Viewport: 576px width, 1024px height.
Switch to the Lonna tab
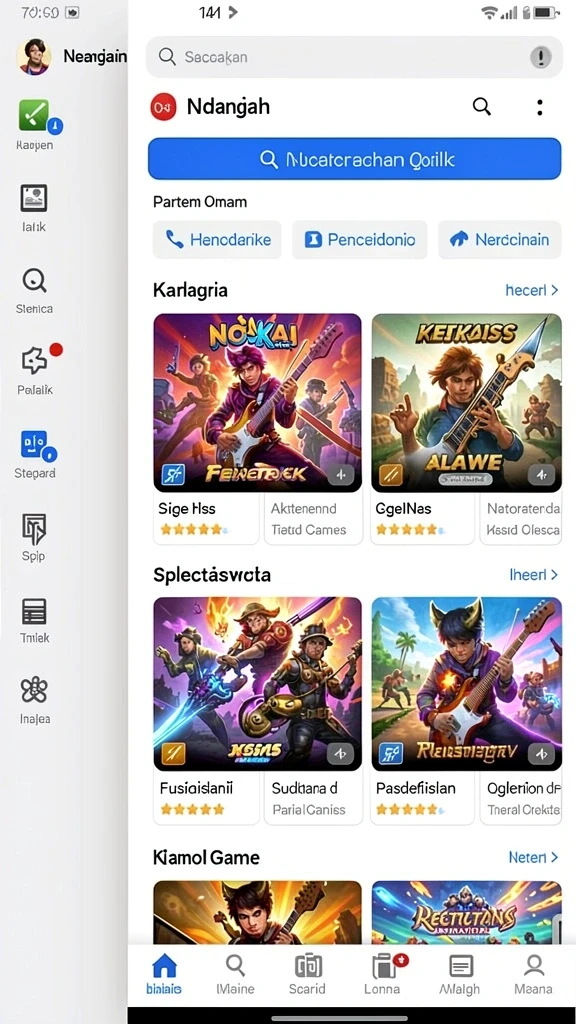click(383, 974)
